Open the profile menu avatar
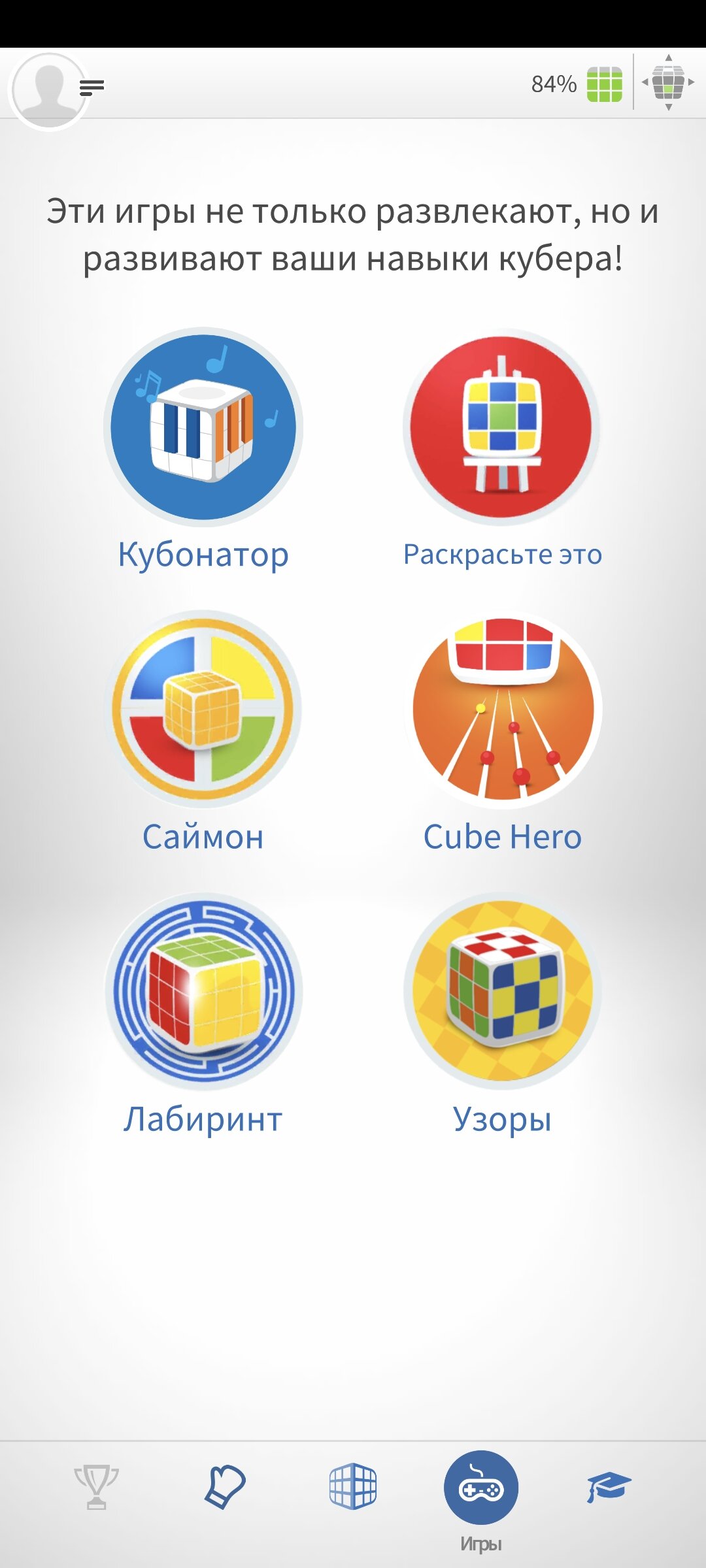Image resolution: width=706 pixels, height=1568 pixels. (x=49, y=90)
